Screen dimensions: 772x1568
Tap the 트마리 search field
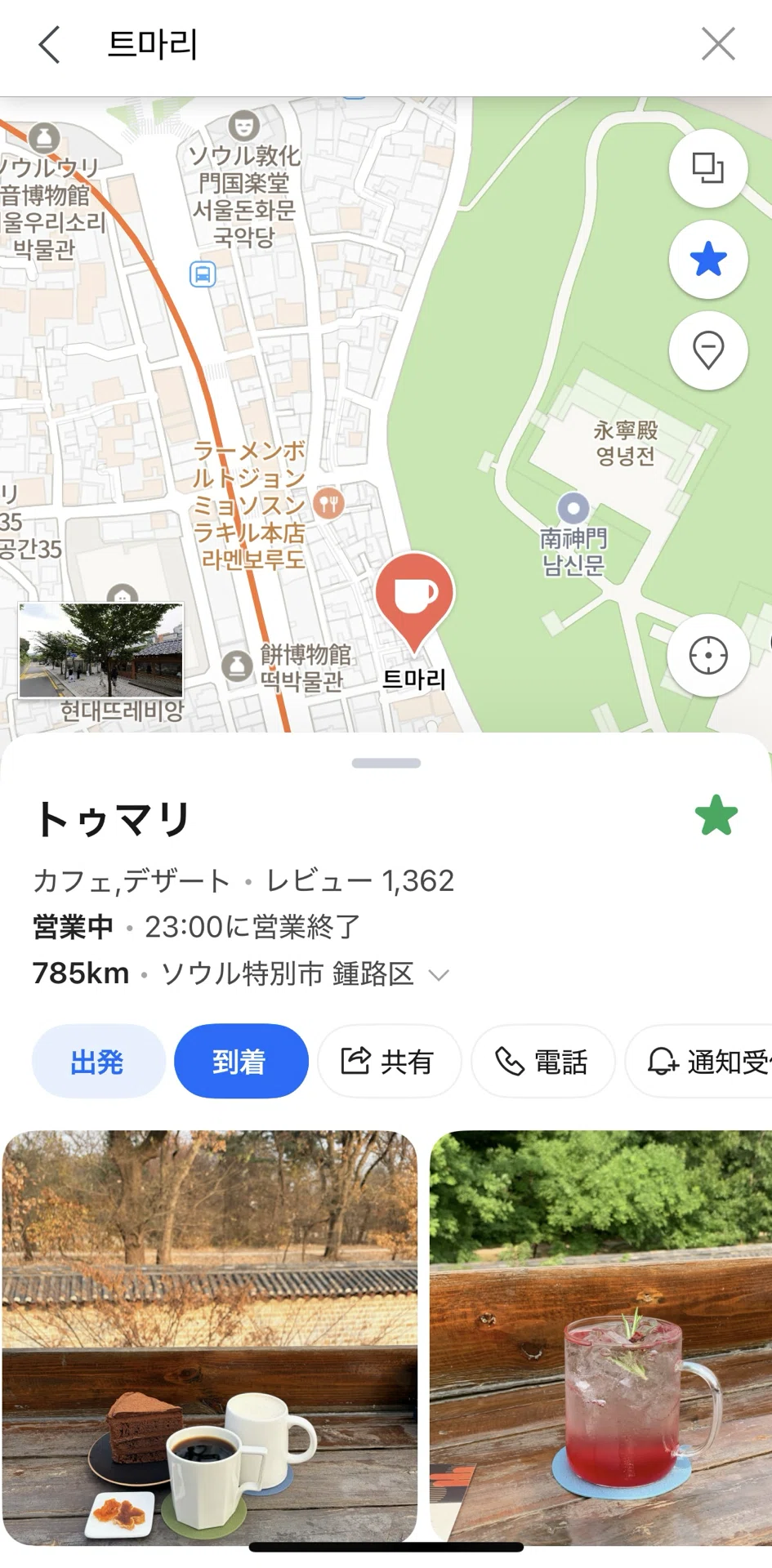pos(384,44)
